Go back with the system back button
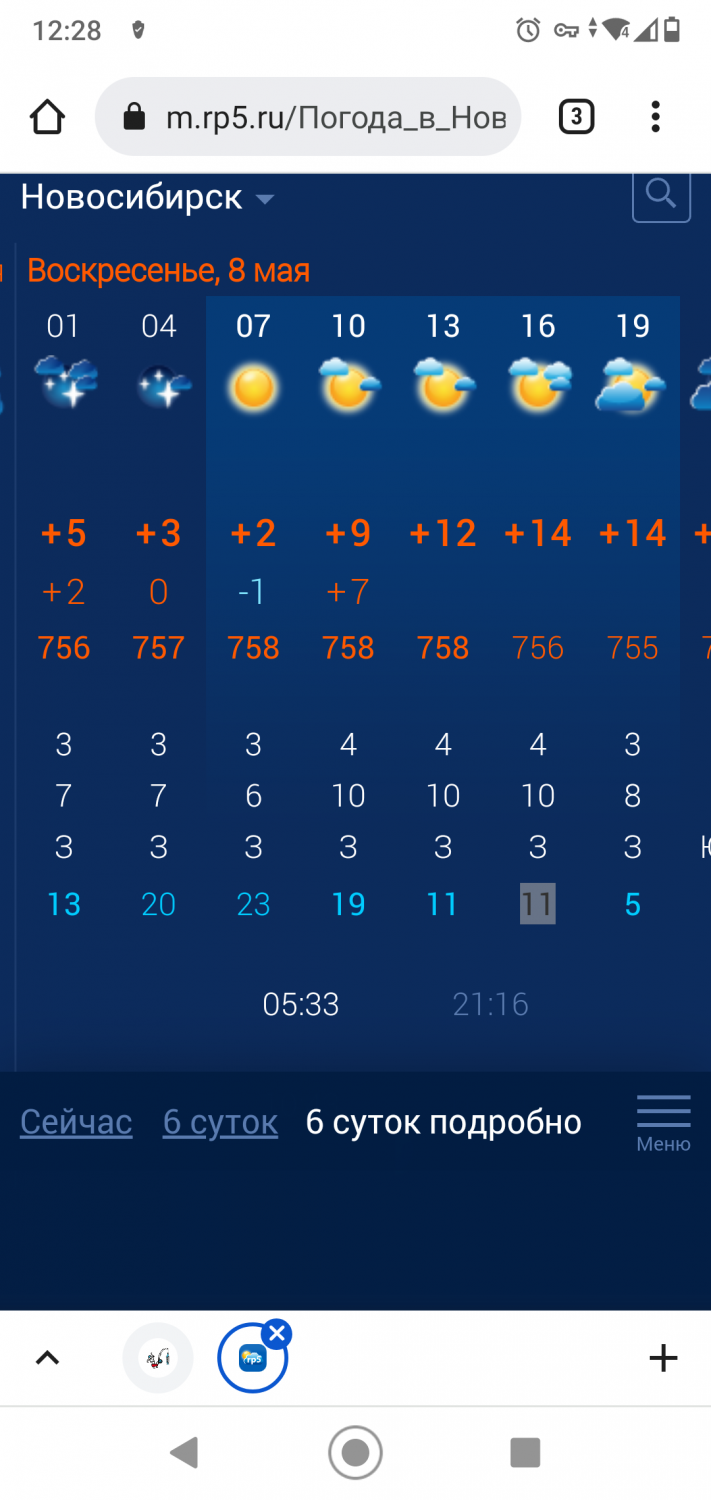Viewport: 711px width, 1500px height. [184, 1452]
